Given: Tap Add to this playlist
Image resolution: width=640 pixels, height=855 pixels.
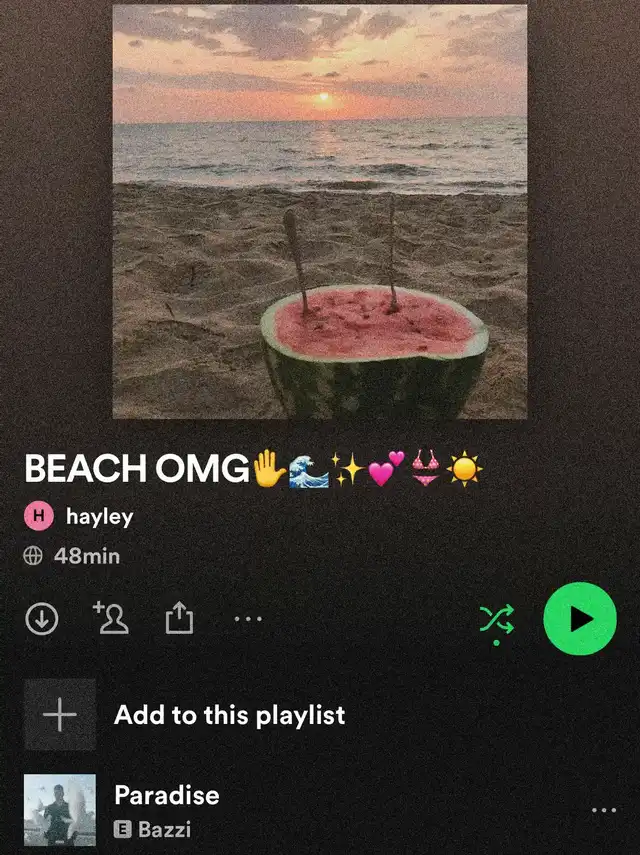Looking at the screenshot, I should click(229, 715).
